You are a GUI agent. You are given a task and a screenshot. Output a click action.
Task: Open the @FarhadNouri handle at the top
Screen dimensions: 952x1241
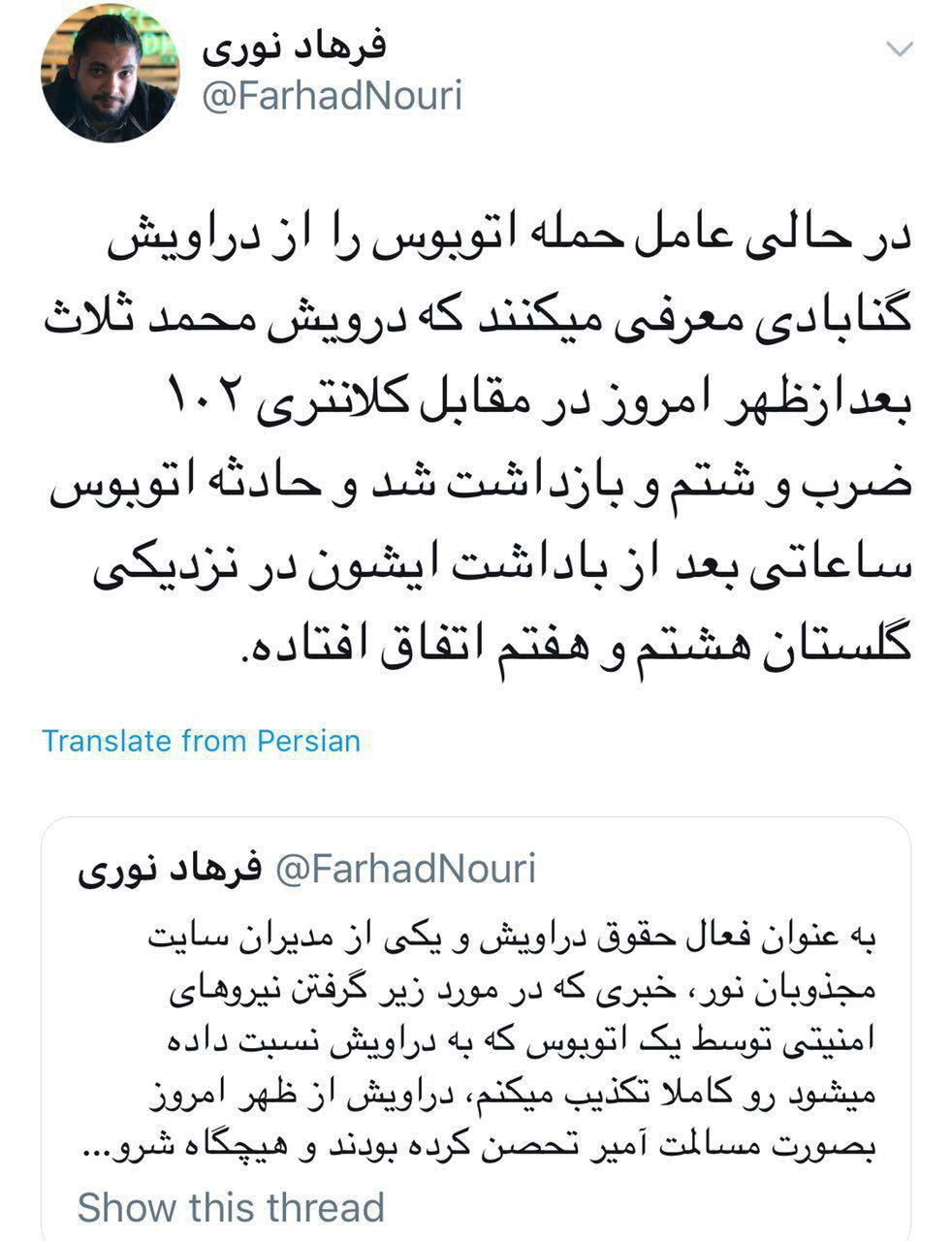(x=330, y=96)
